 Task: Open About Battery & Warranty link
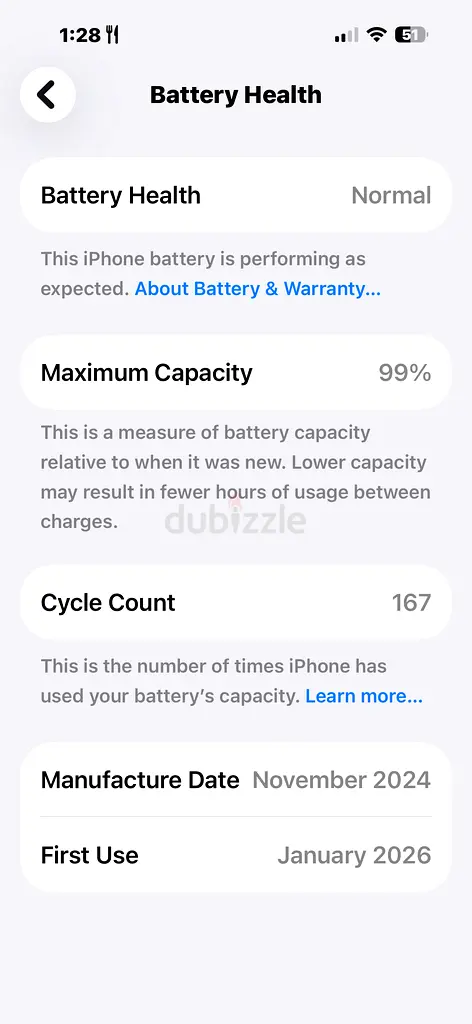(x=258, y=289)
